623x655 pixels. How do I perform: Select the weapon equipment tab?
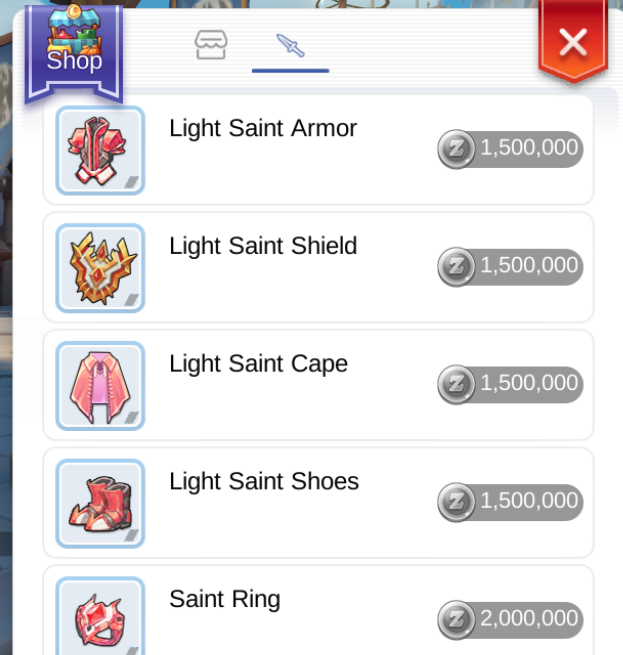pos(290,45)
